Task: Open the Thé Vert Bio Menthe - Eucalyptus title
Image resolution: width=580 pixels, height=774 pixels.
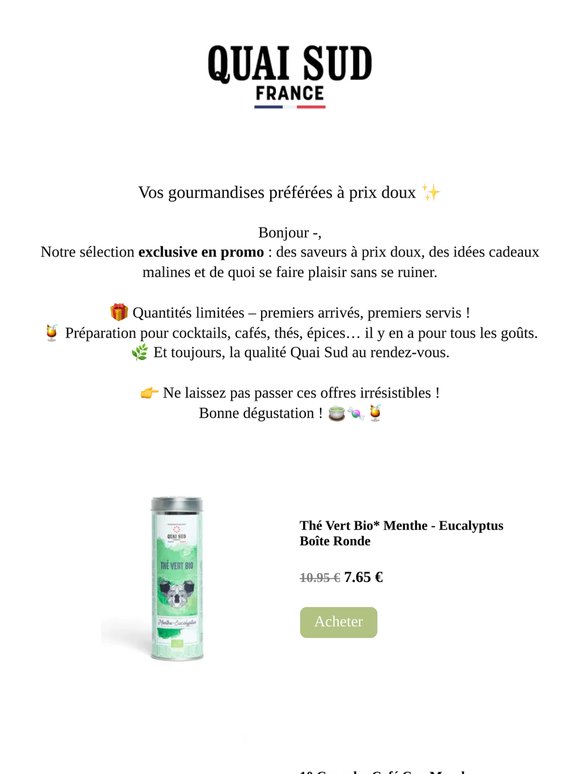Action: pos(401,533)
